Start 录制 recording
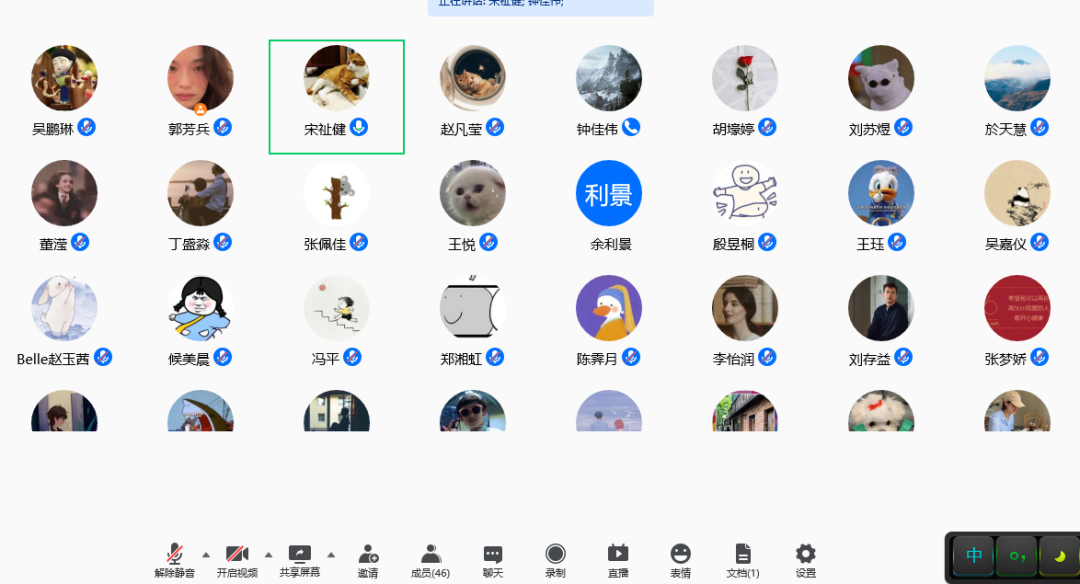1080x584 pixels. click(x=555, y=560)
